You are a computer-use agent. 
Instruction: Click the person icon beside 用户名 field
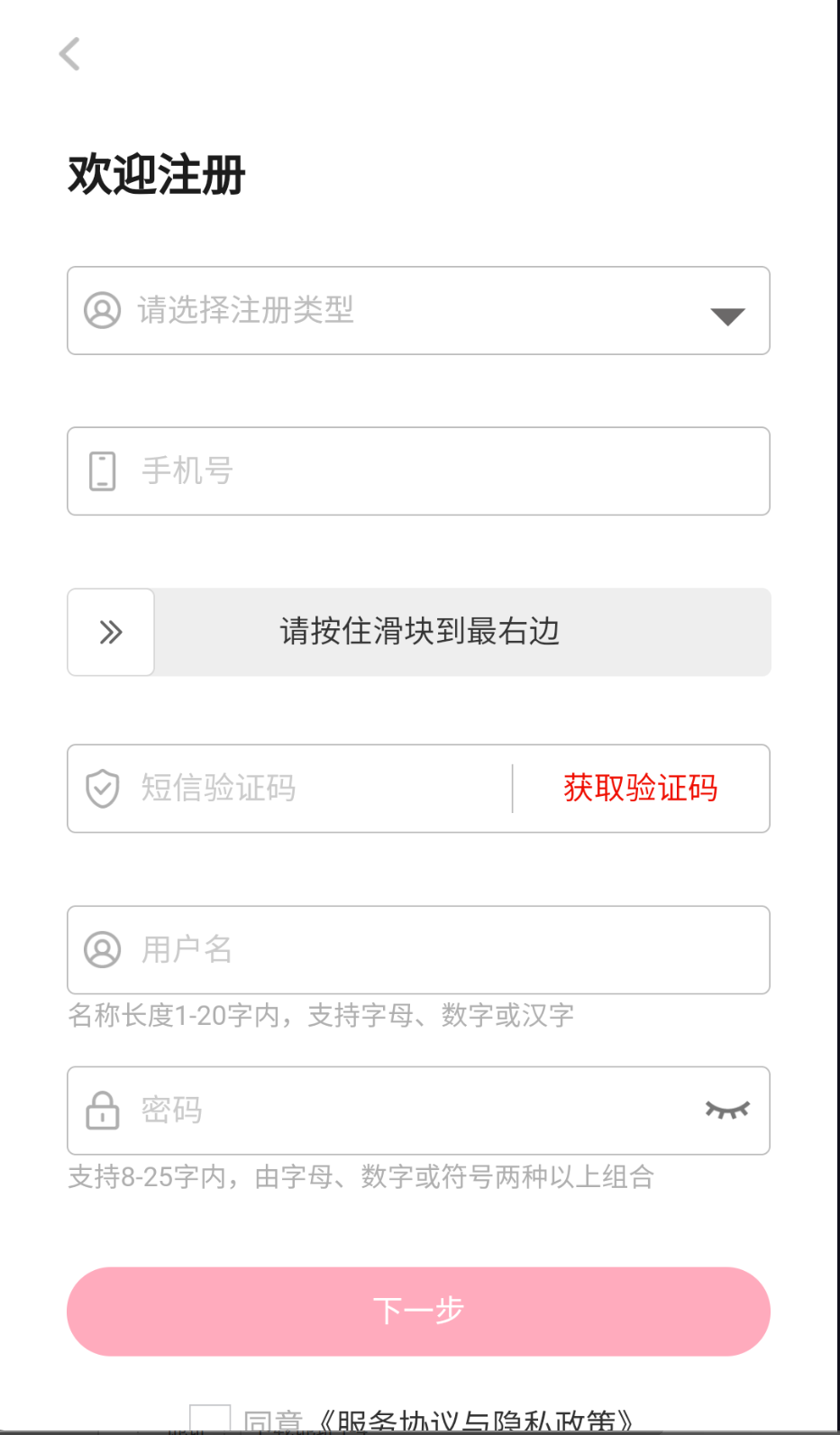click(103, 949)
